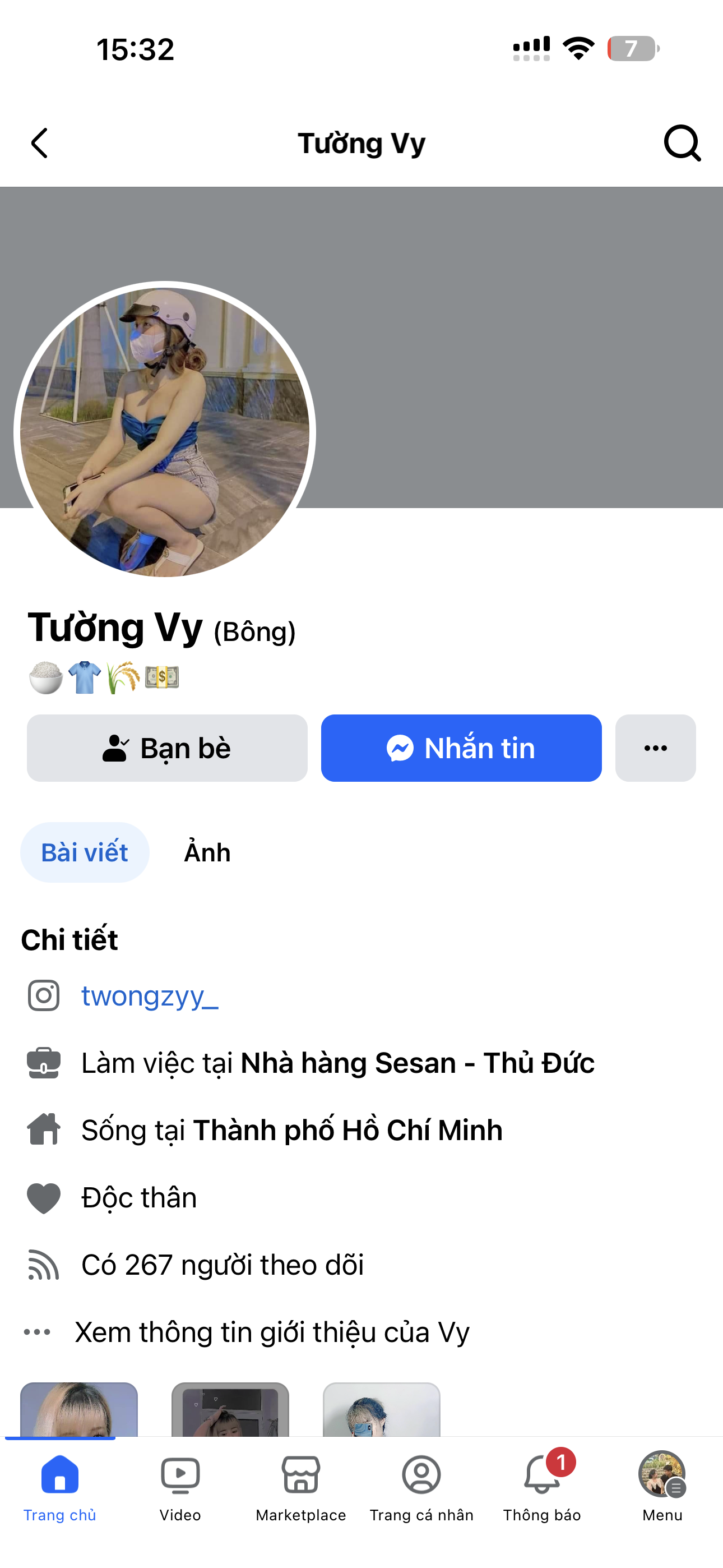Go back from Tường Vy's profile
723x1568 pixels.
(x=40, y=144)
